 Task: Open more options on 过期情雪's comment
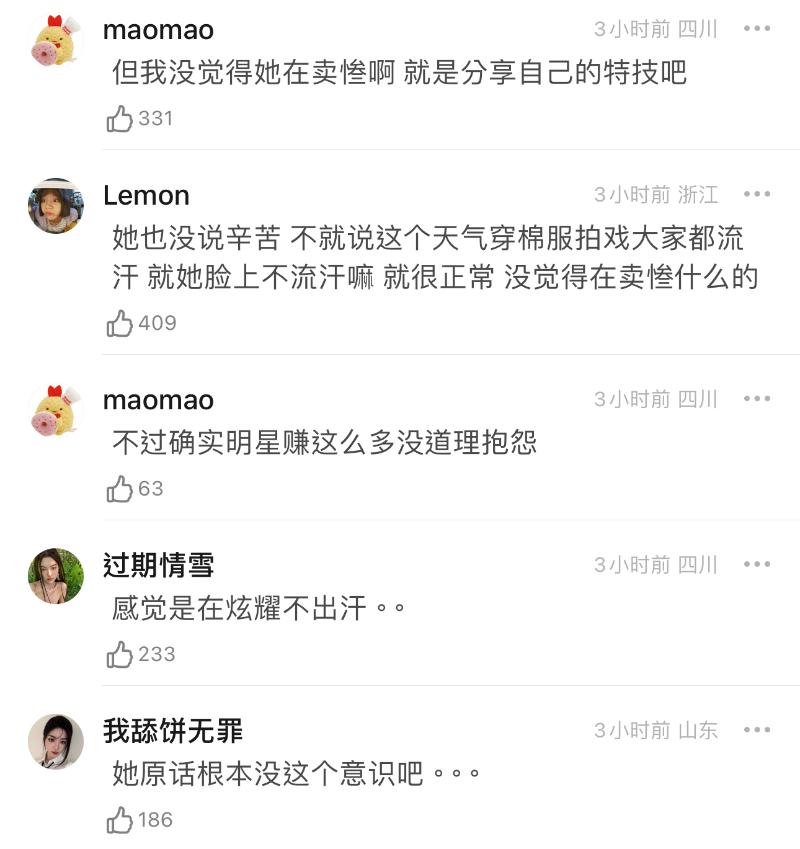pyautogui.click(x=757, y=565)
